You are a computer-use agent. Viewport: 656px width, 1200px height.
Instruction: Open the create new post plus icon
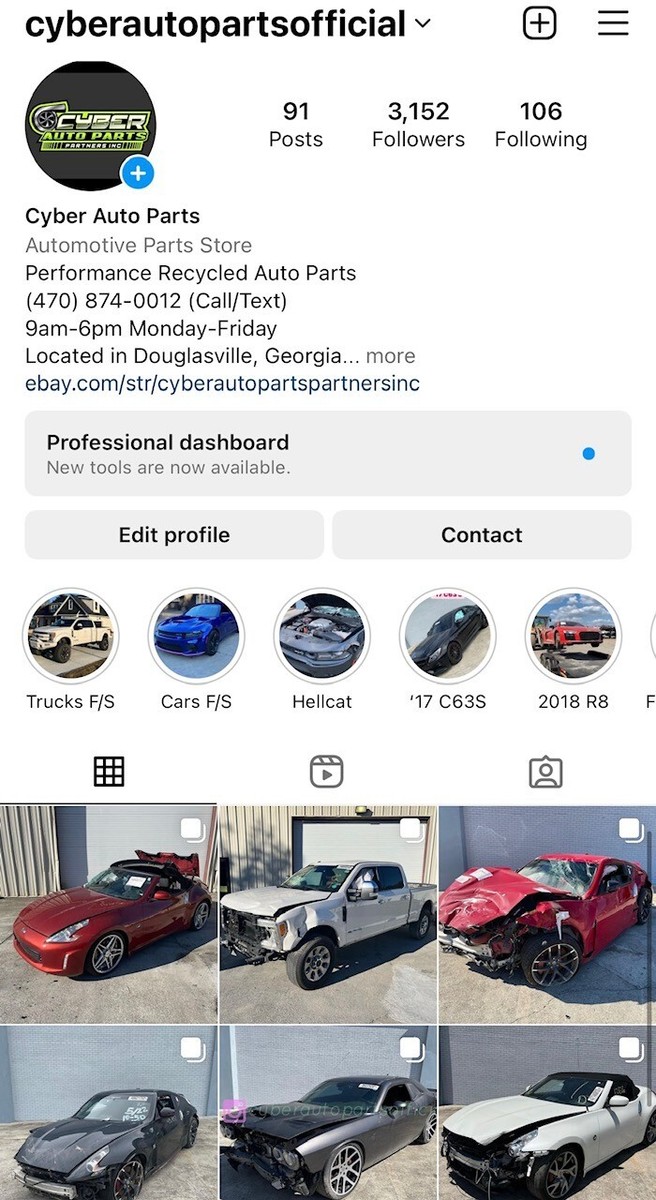(x=540, y=23)
